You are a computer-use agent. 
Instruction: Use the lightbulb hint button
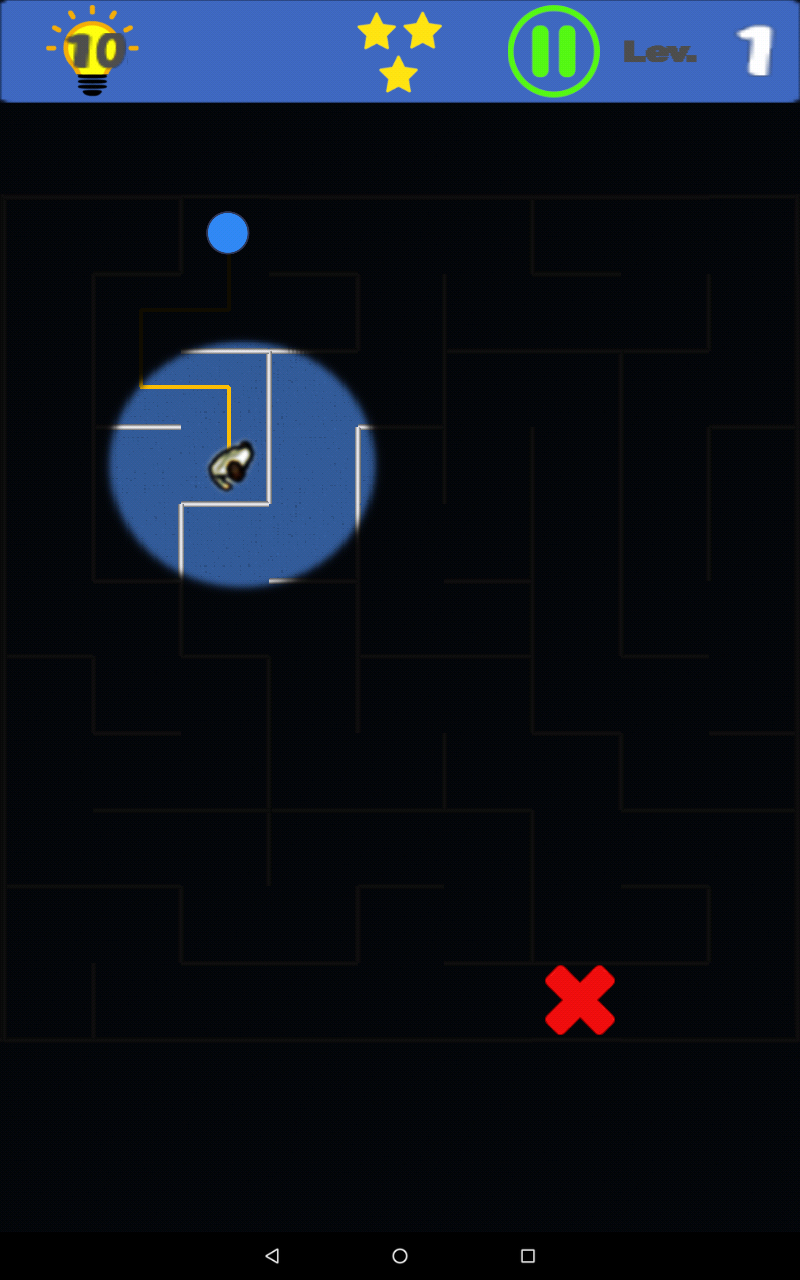92,52
